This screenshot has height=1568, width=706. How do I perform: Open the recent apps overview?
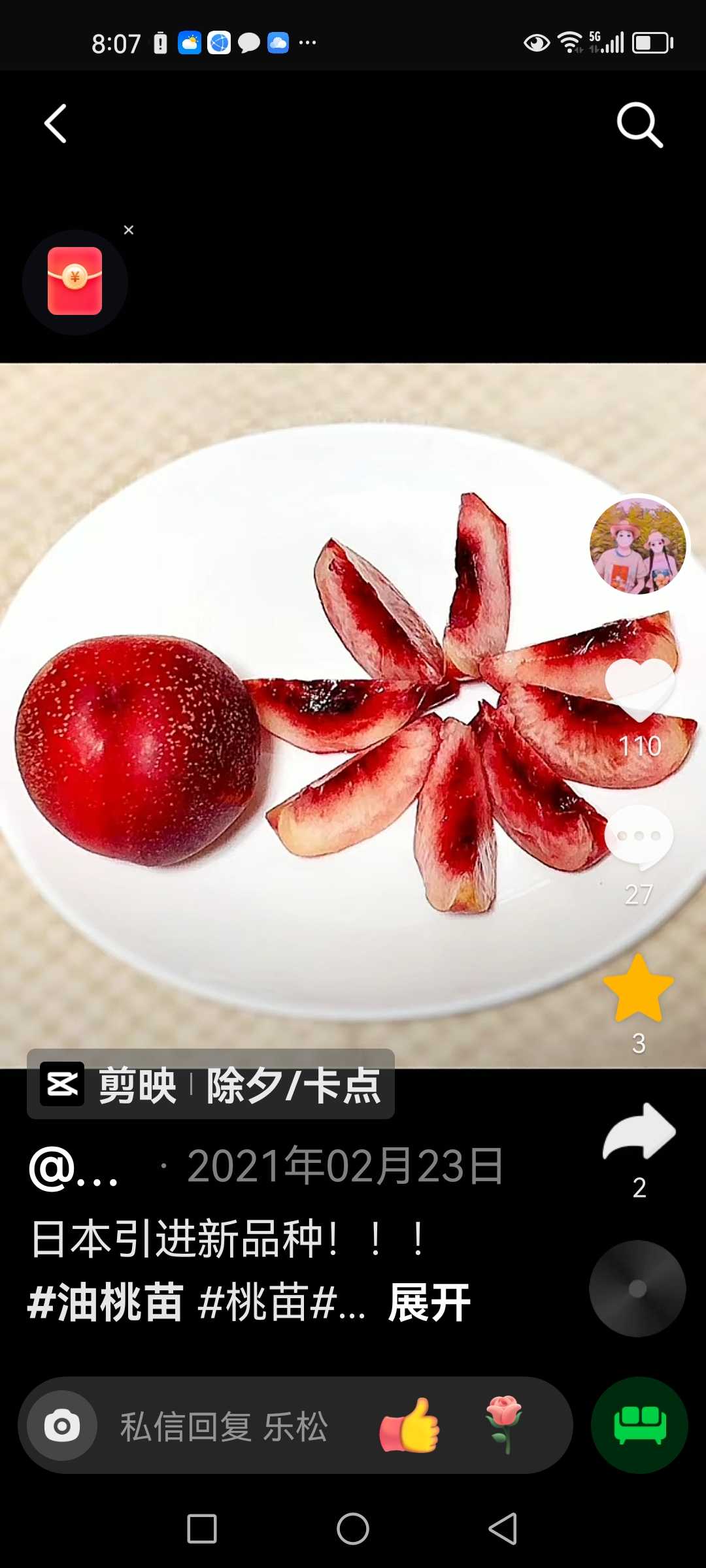pos(202,1529)
